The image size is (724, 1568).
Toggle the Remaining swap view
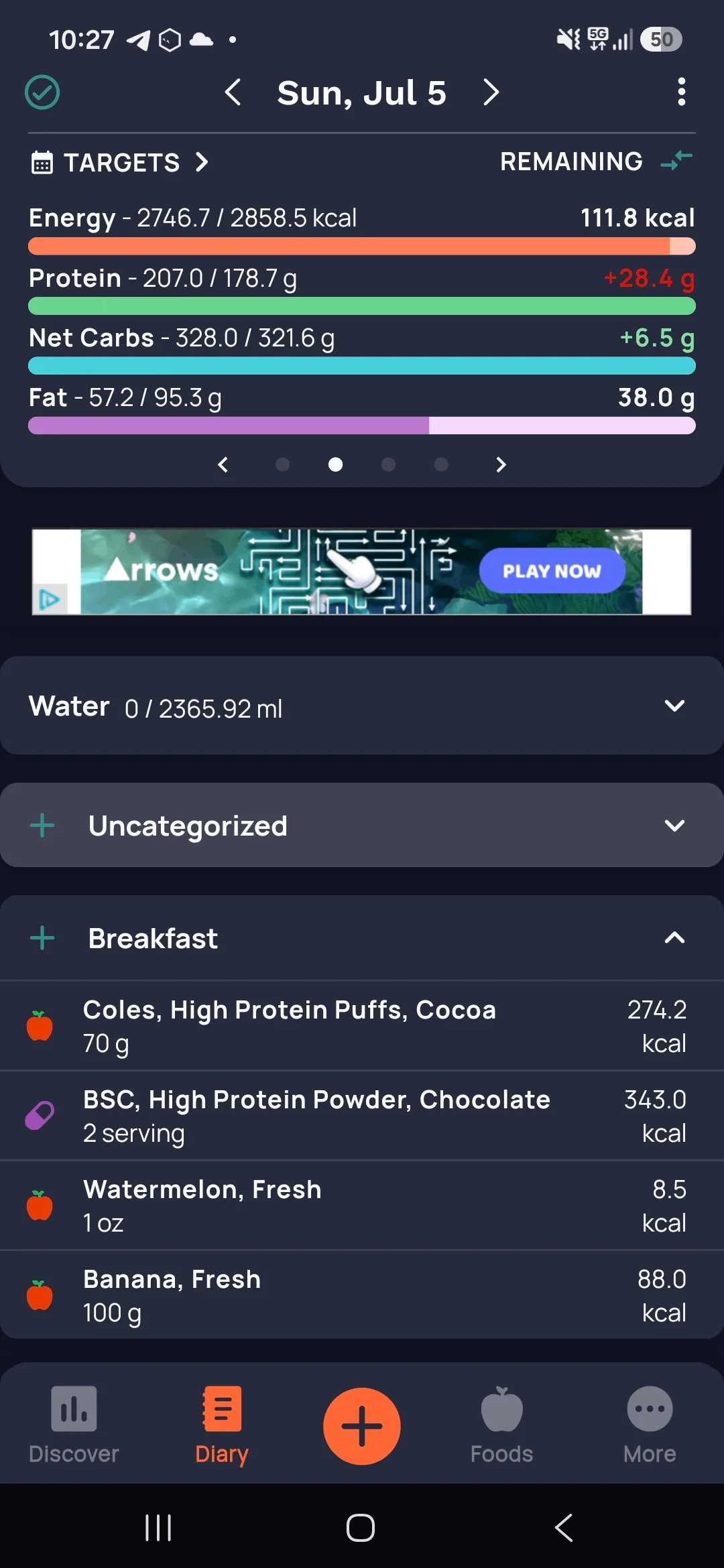676,161
